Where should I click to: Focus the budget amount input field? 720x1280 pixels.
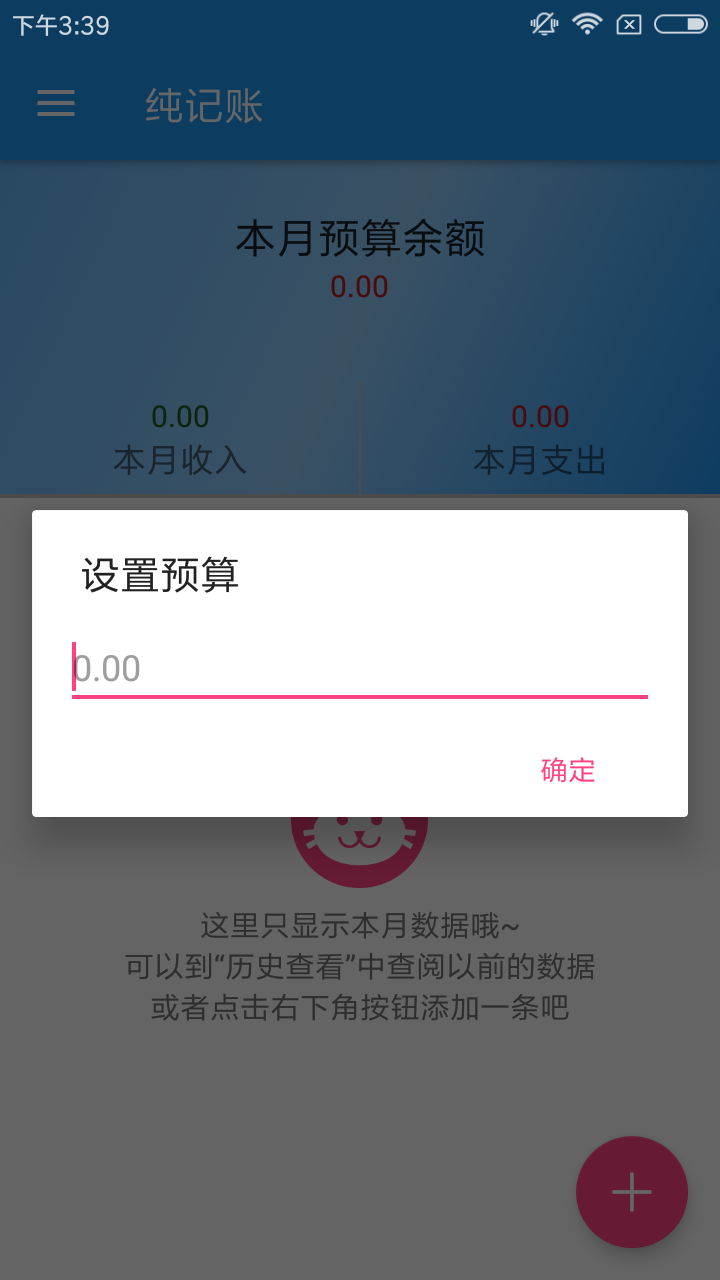[360, 668]
